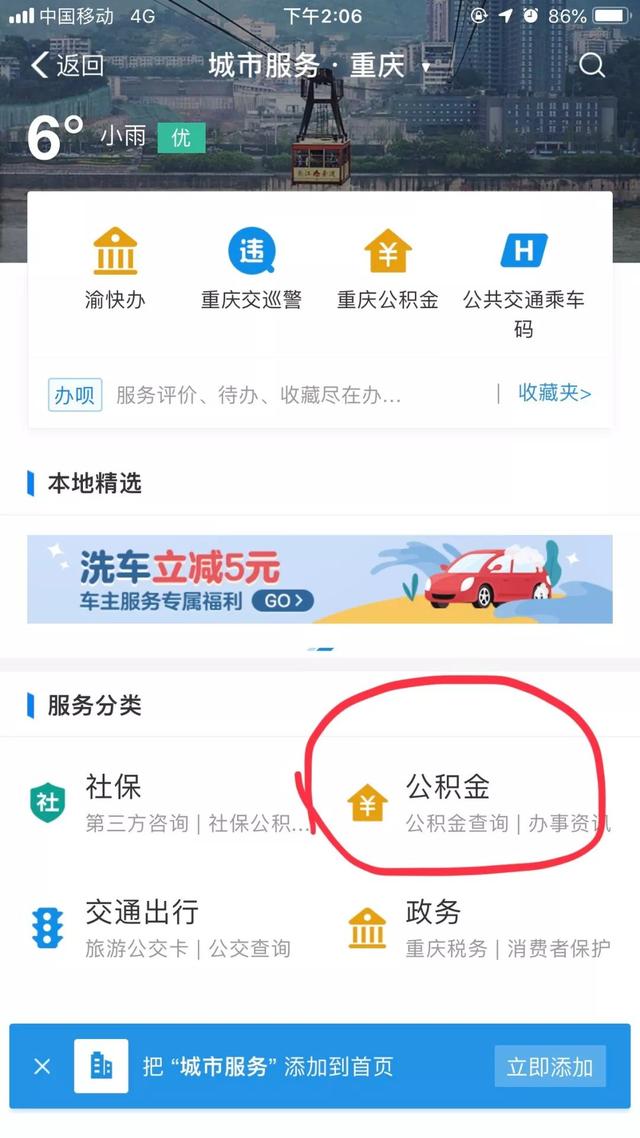Viewport: 640px width, 1138px height.
Task: Tap 立即添加 to add to homepage
Action: [x=550, y=1066]
